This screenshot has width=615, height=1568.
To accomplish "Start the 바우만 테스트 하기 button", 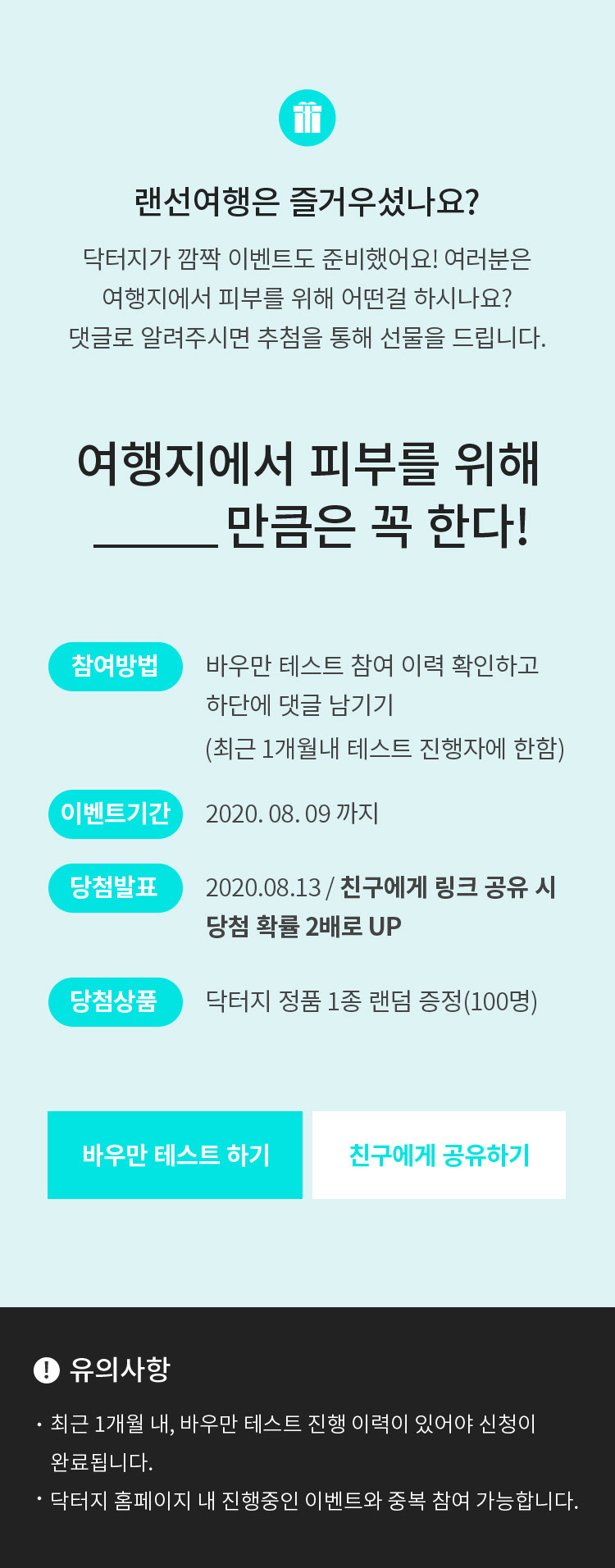I will click(175, 1155).
